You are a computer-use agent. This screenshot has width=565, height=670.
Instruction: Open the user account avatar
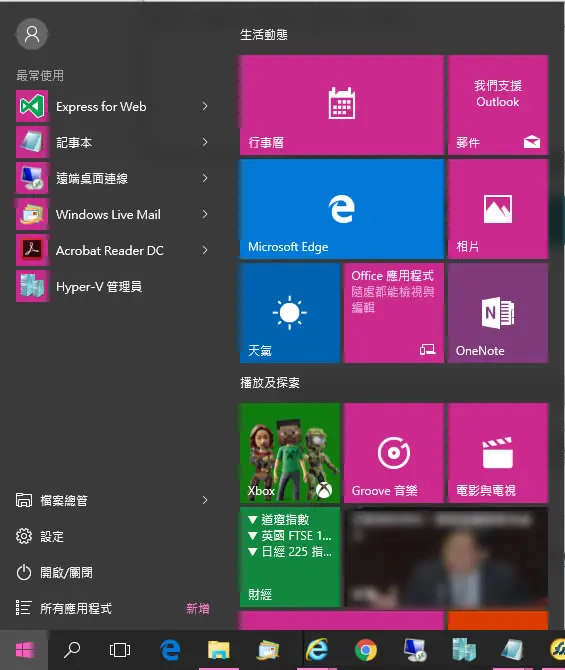[32, 34]
